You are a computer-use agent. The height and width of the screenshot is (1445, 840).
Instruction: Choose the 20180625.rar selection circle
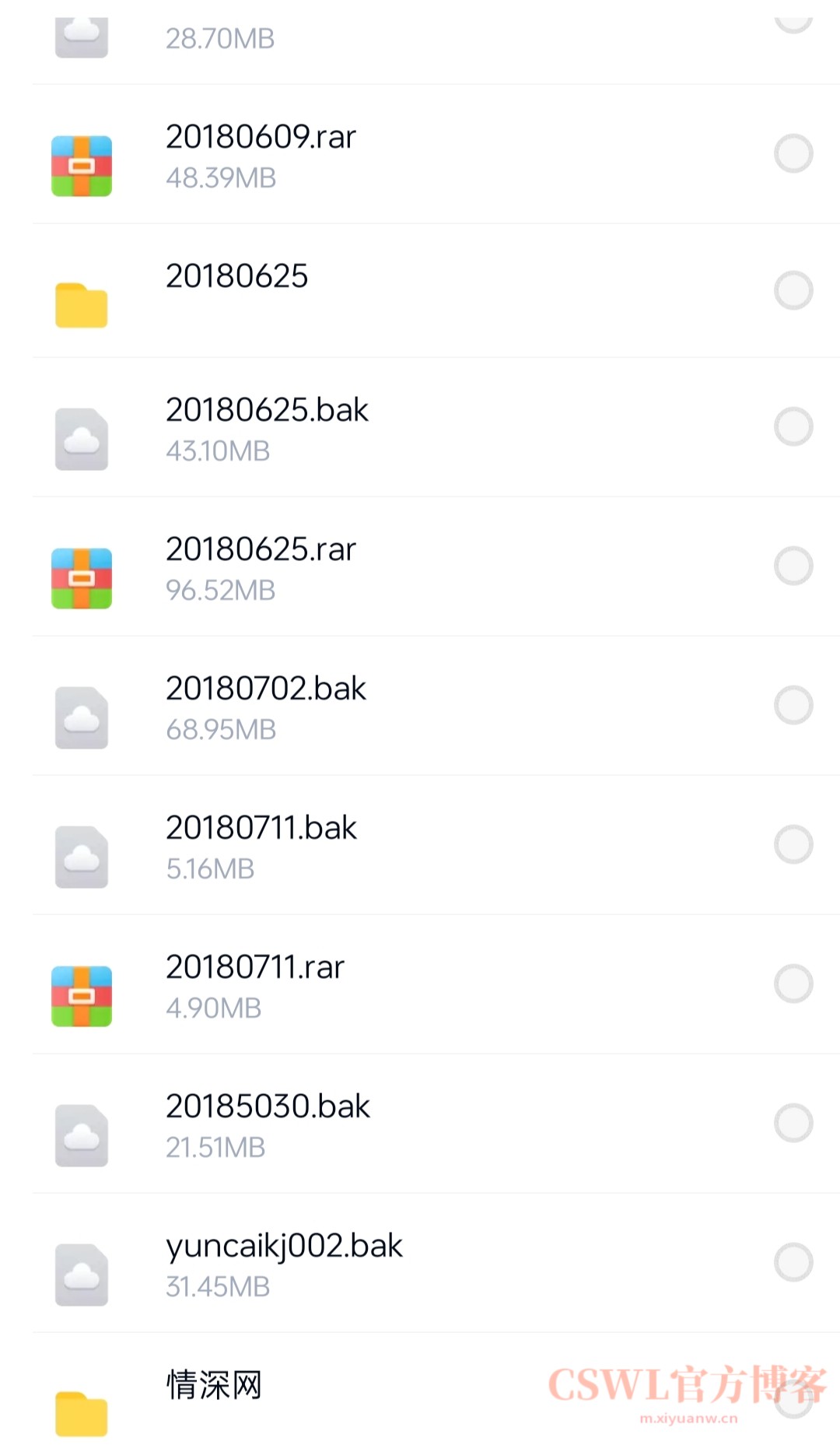pyautogui.click(x=793, y=566)
